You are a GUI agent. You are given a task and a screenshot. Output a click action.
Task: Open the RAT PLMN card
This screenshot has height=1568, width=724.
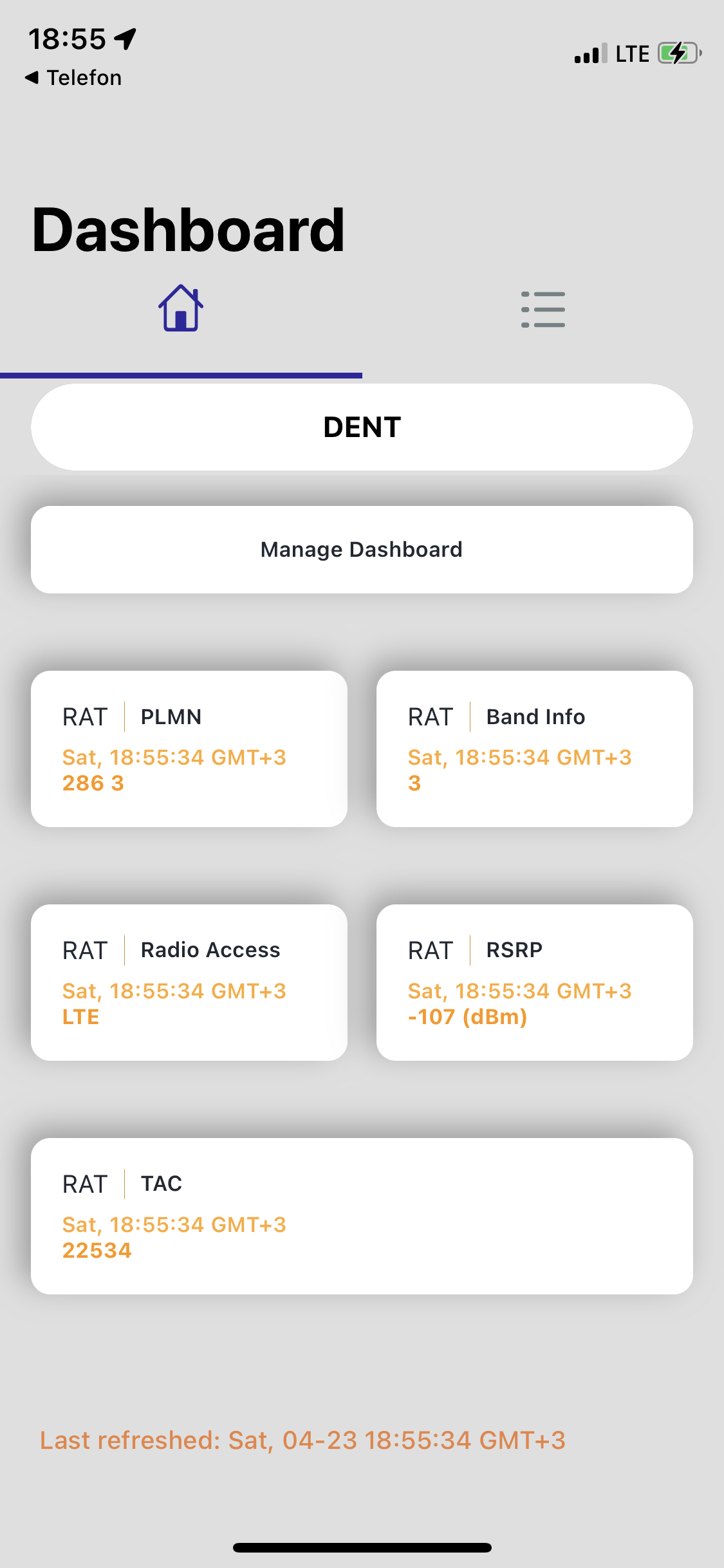click(189, 749)
